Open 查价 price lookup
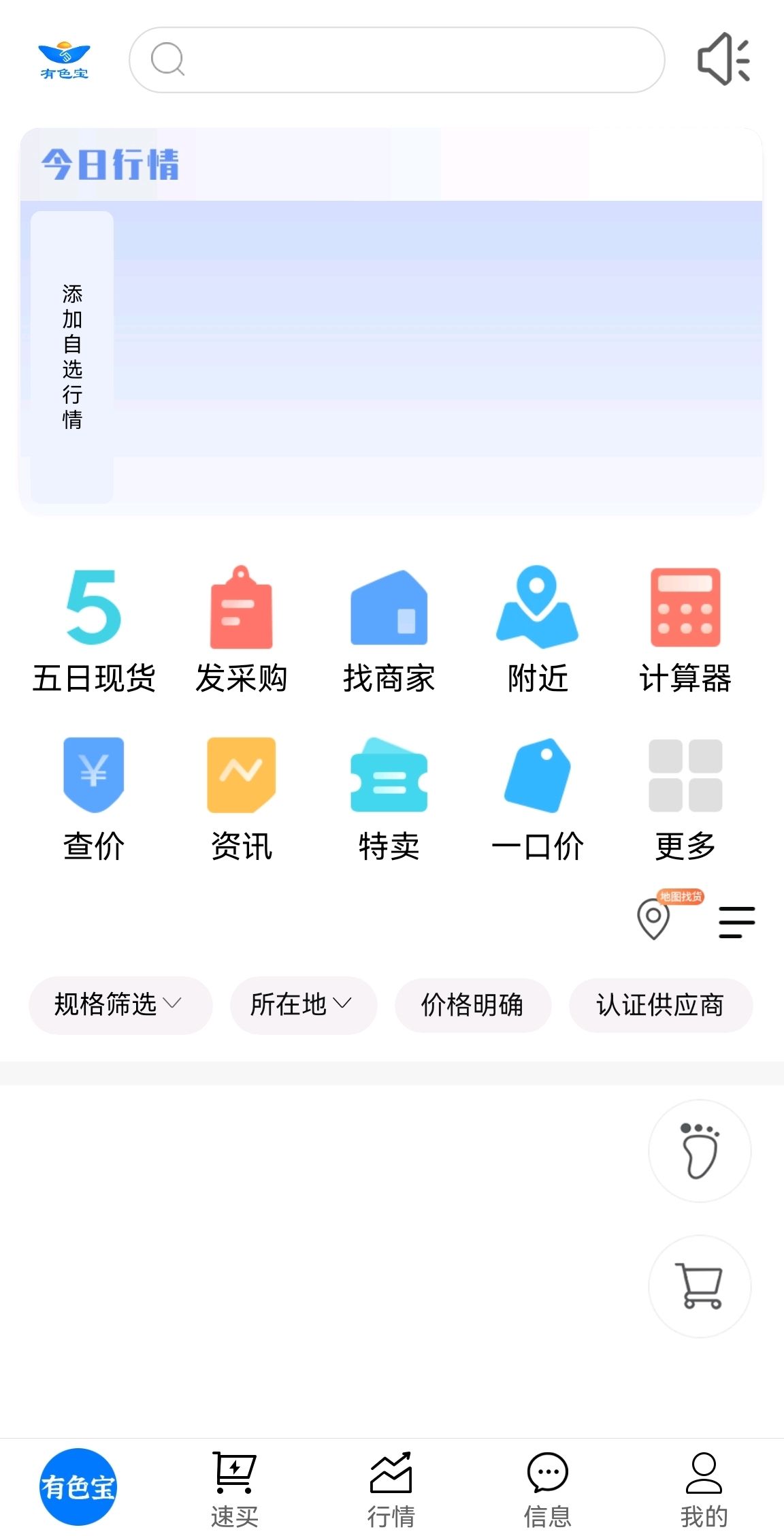Image resolution: width=784 pixels, height=1536 pixels. (x=94, y=799)
